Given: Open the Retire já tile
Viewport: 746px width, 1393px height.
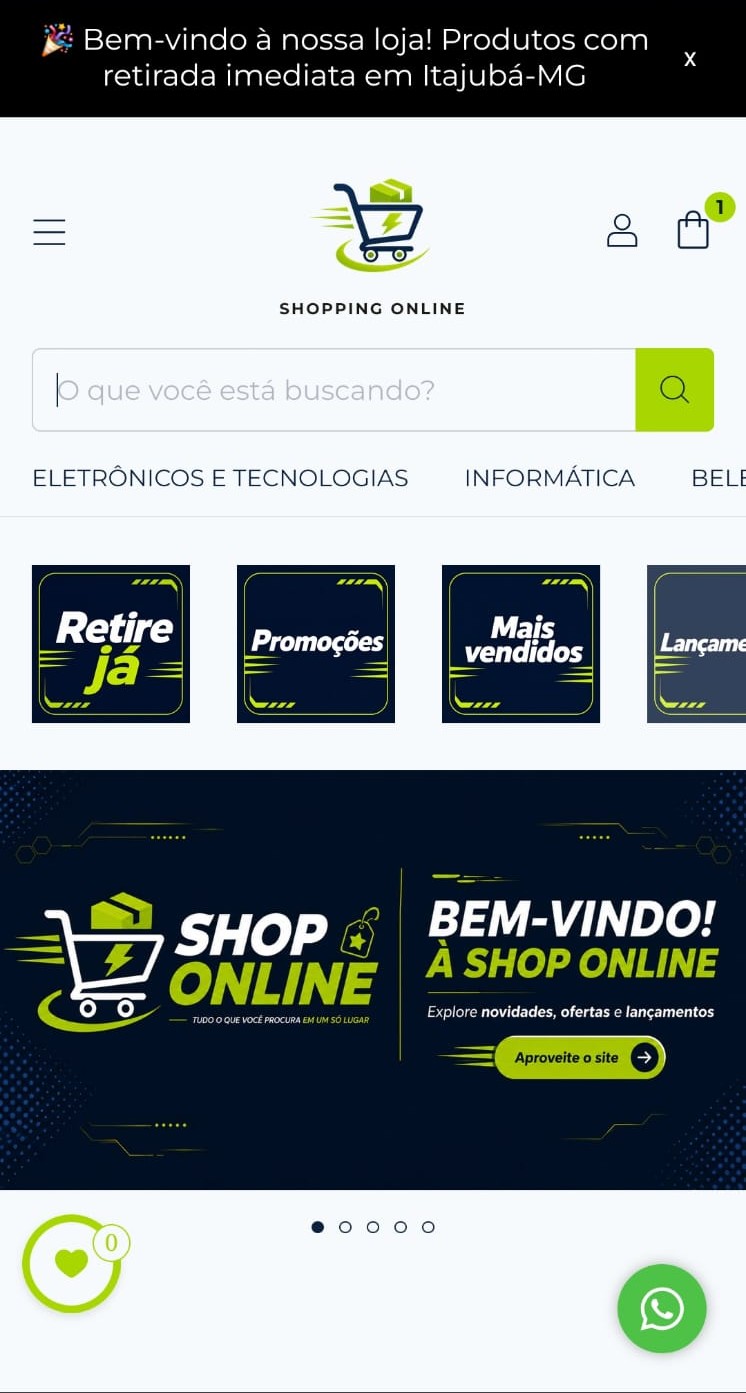Looking at the screenshot, I should pyautogui.click(x=111, y=644).
